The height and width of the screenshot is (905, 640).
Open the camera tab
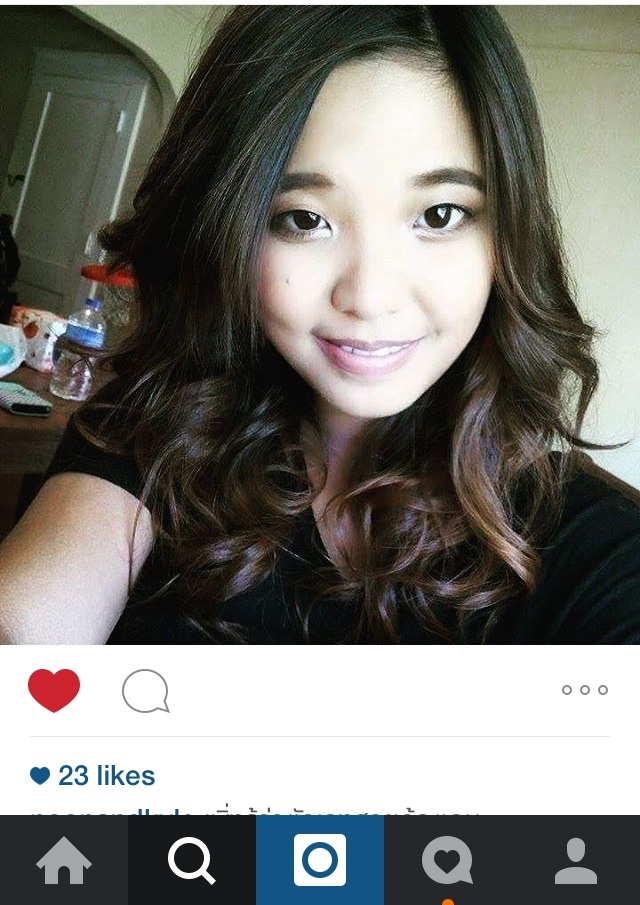pos(320,860)
